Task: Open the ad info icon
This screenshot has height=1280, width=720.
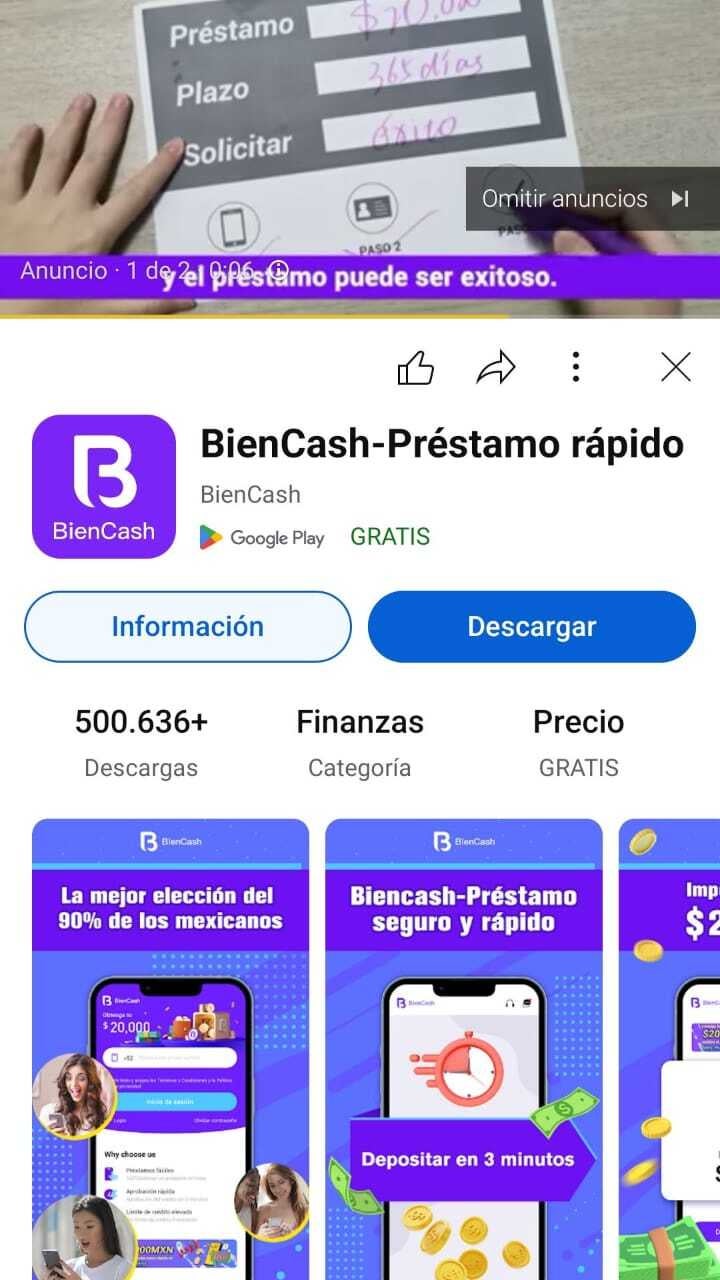Action: [280, 271]
